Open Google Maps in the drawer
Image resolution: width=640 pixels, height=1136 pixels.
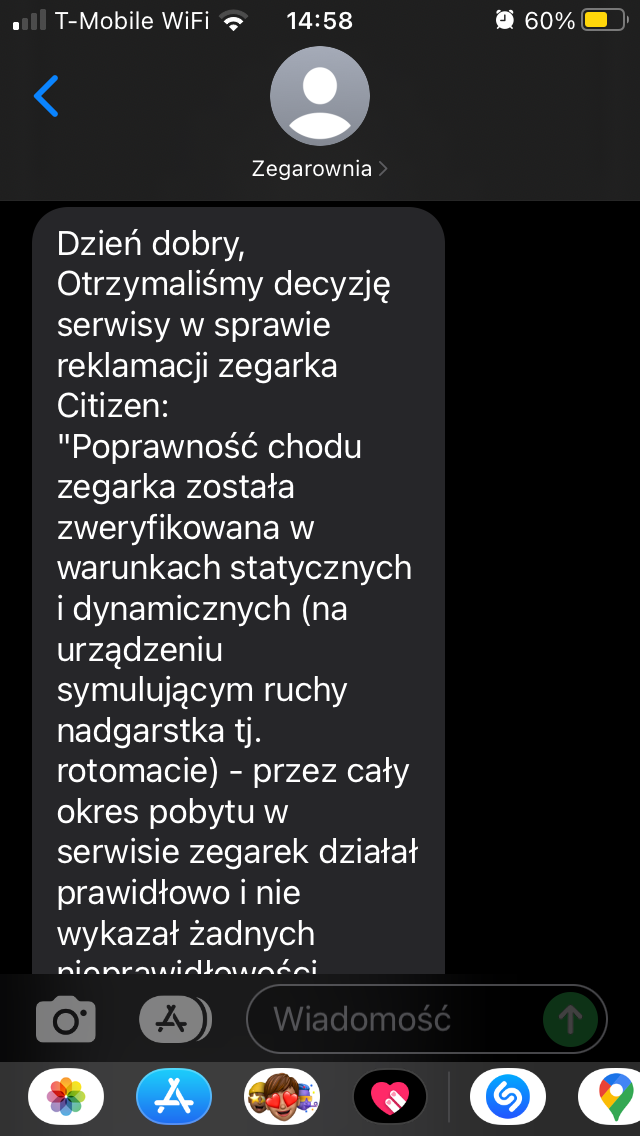pos(611,1096)
